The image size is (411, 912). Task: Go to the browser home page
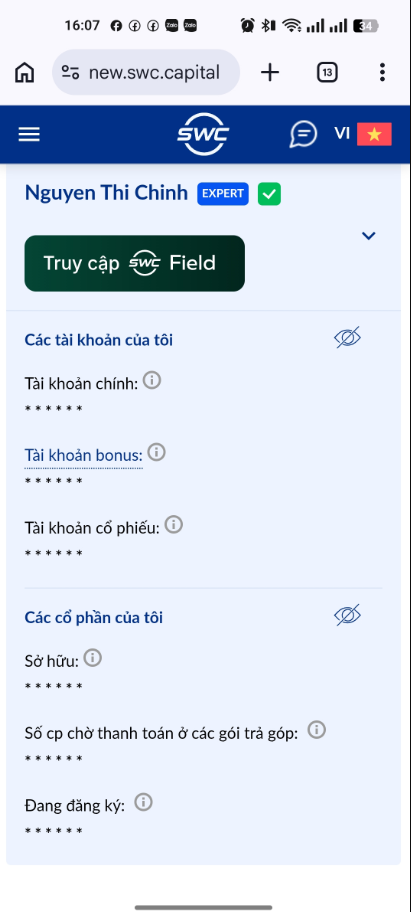(x=24, y=73)
